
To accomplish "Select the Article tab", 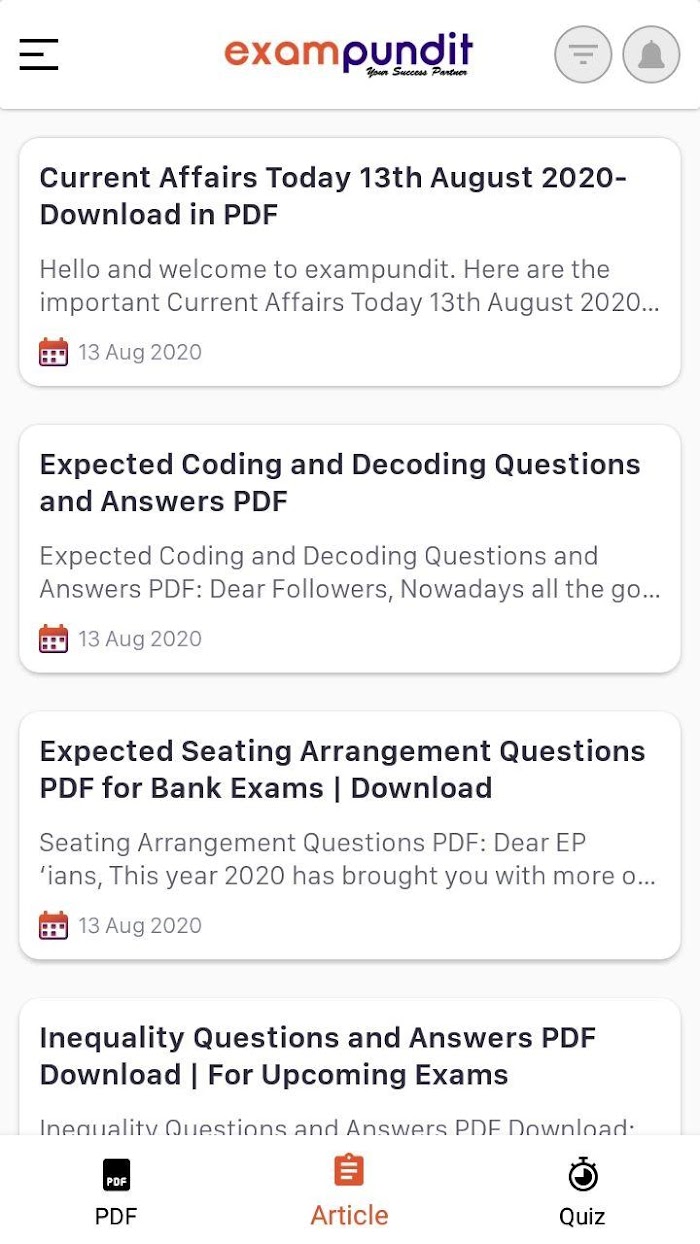I will (x=349, y=1192).
